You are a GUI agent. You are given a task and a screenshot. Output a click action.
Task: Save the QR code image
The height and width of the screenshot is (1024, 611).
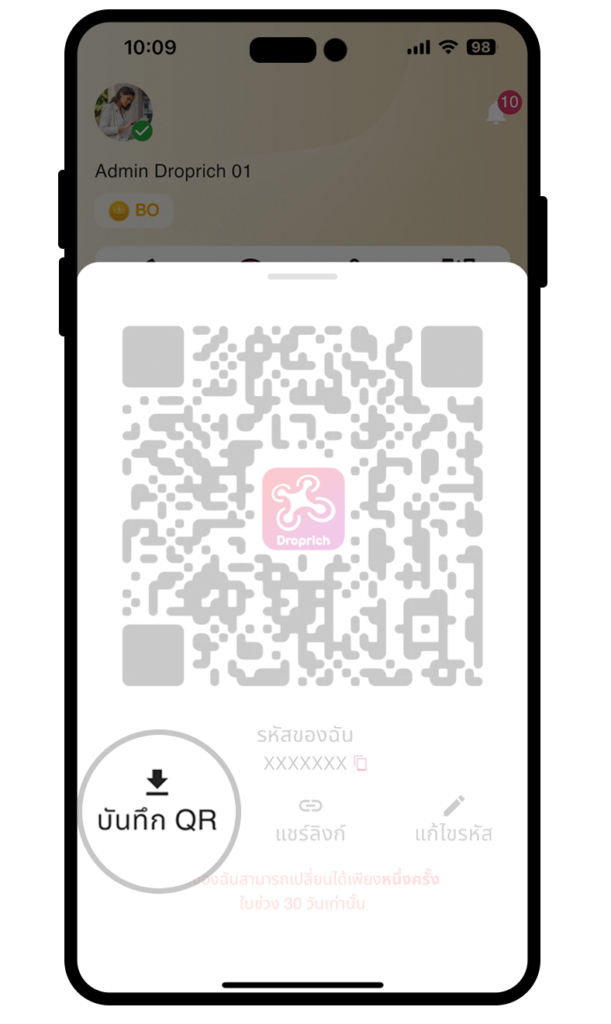(157, 803)
